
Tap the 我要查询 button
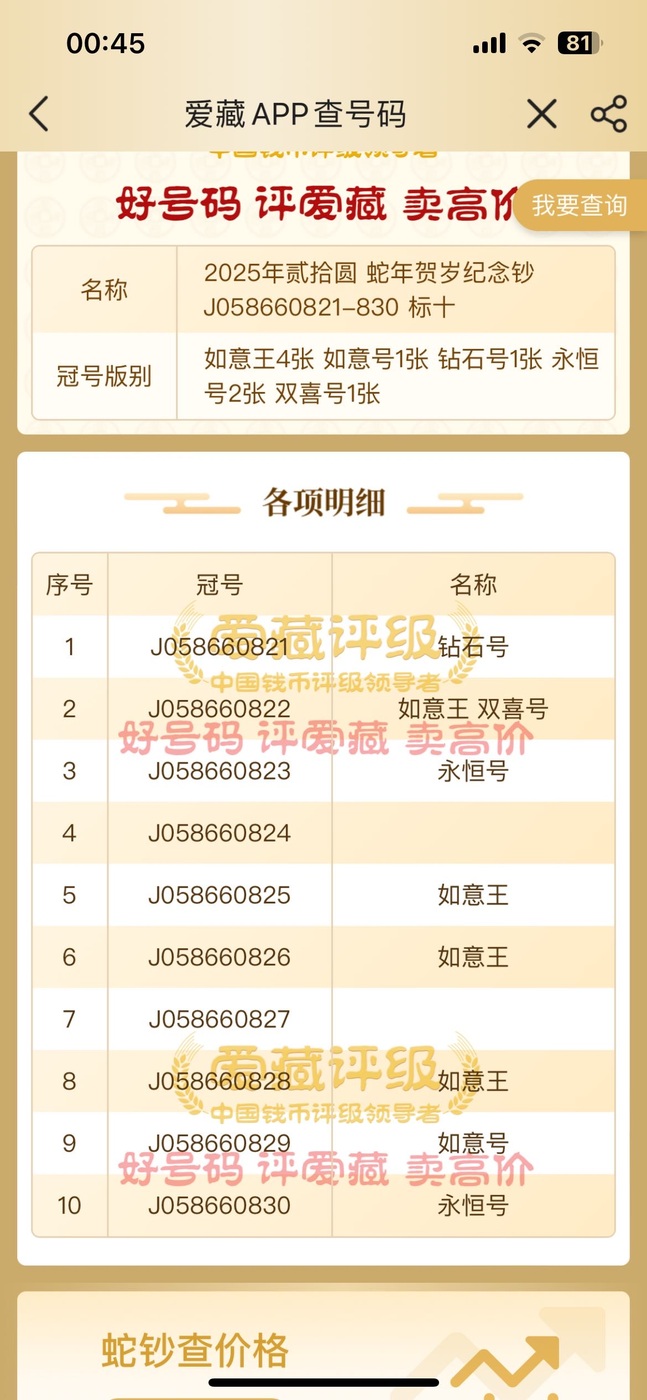581,206
